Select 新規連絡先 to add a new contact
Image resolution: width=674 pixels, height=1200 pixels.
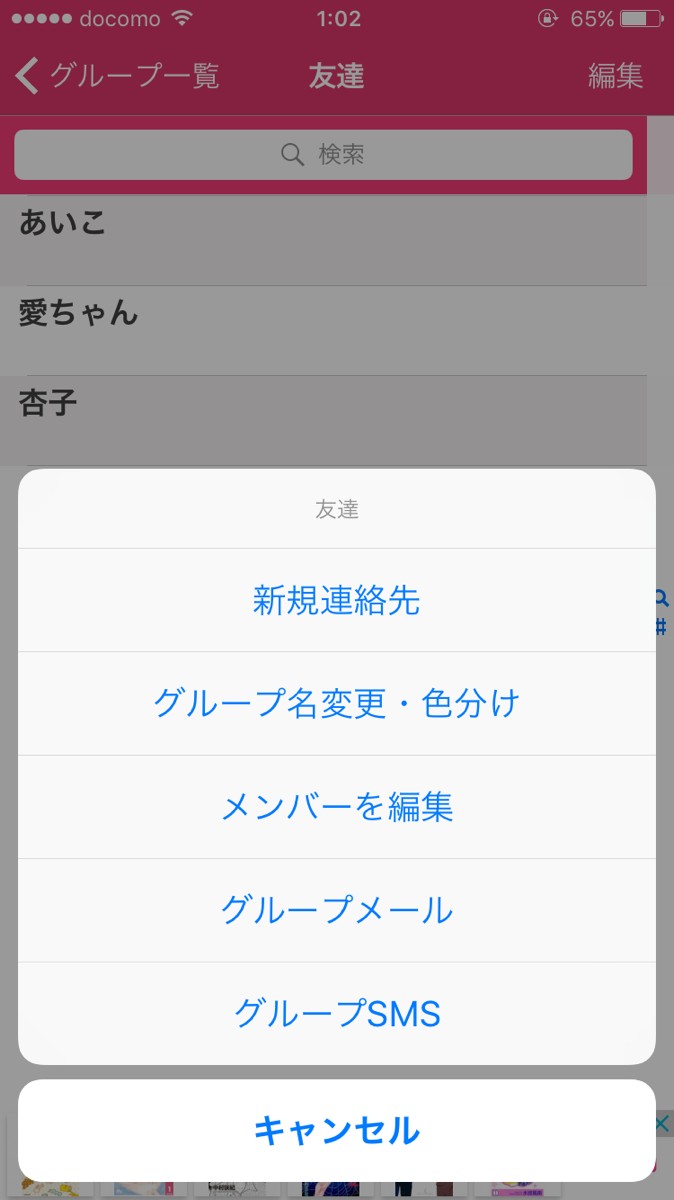pyautogui.click(x=336, y=600)
